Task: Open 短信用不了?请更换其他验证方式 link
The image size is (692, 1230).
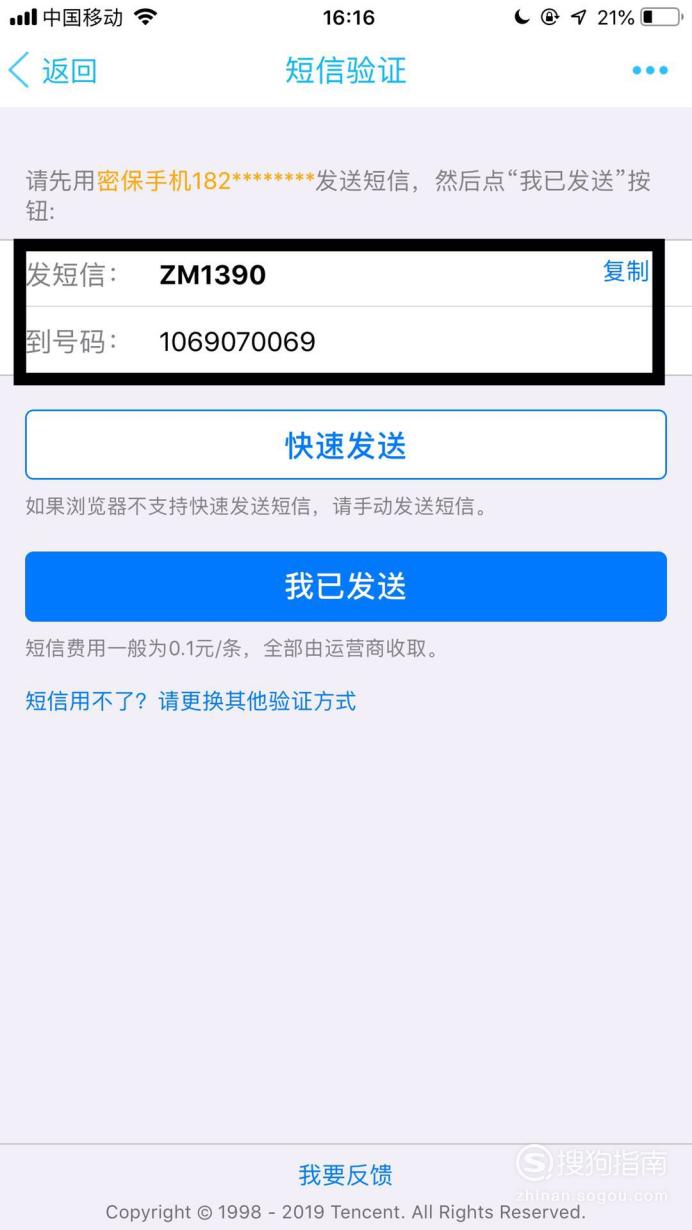Action: (190, 701)
